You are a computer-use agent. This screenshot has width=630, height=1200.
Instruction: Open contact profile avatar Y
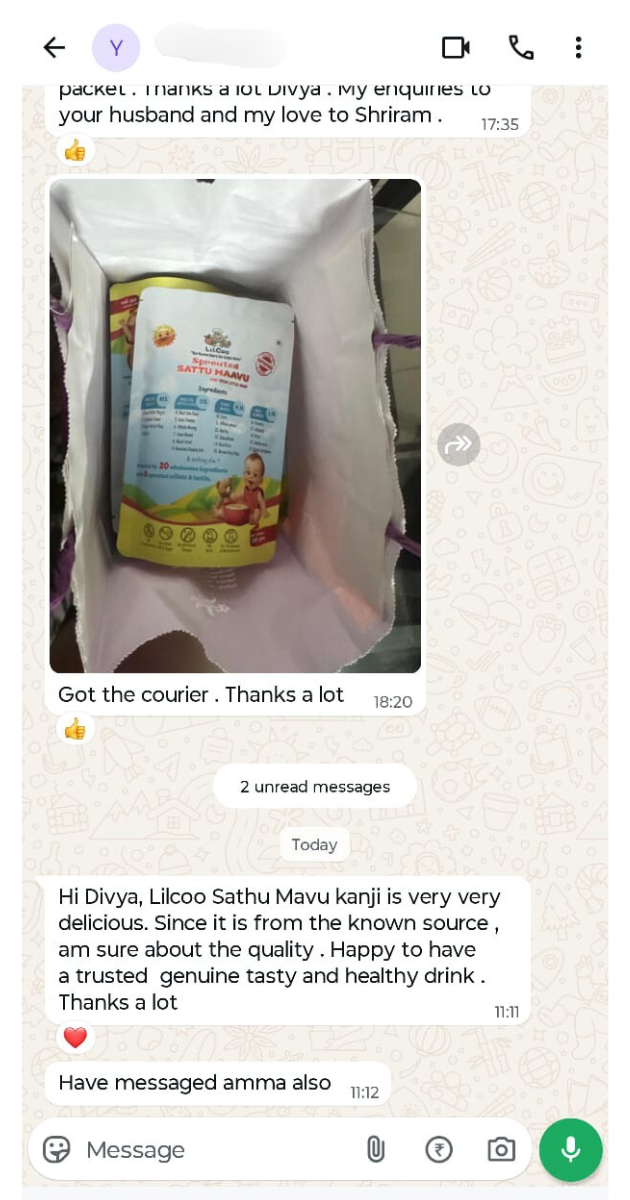116,47
